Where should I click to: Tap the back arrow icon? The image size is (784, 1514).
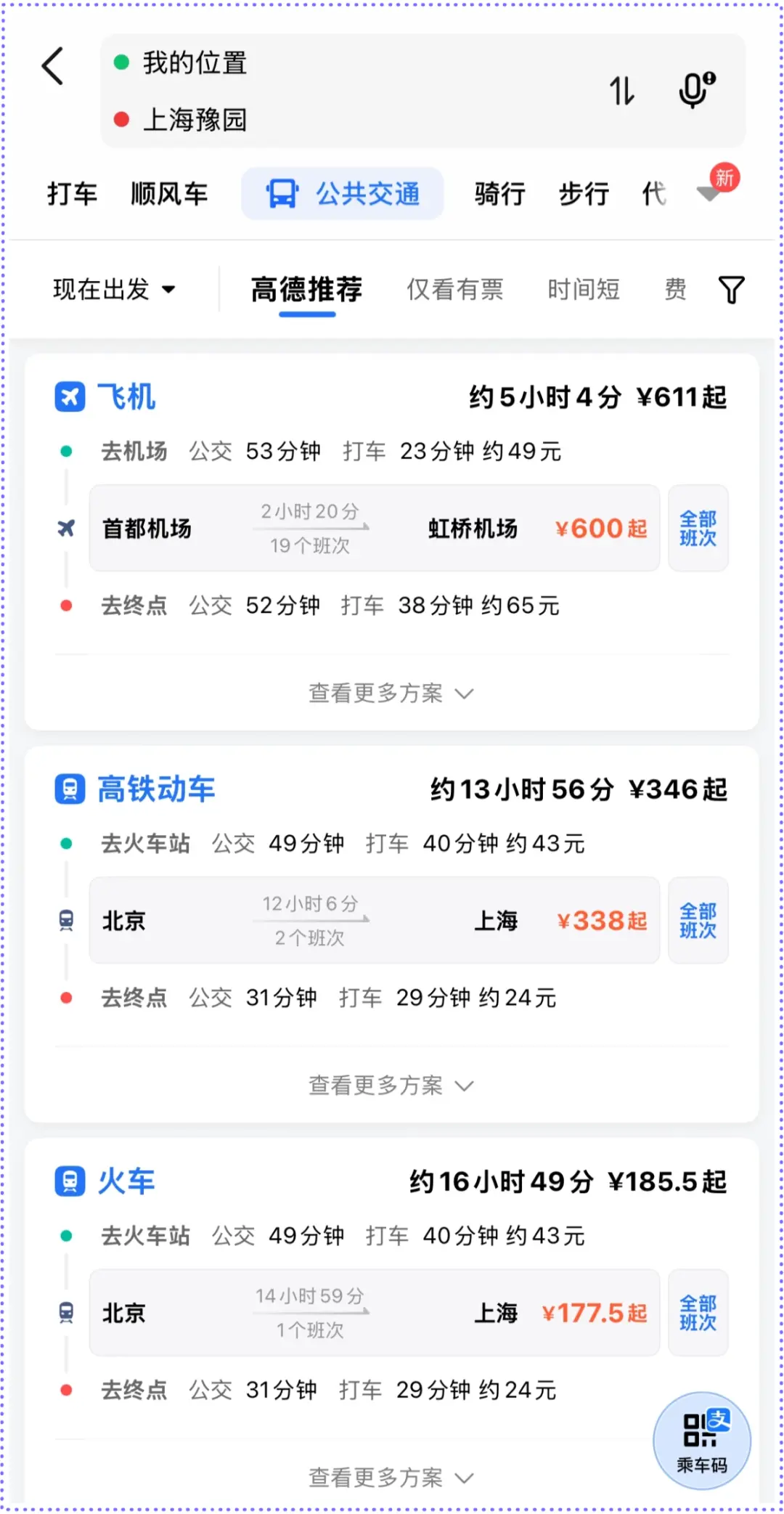[x=52, y=66]
